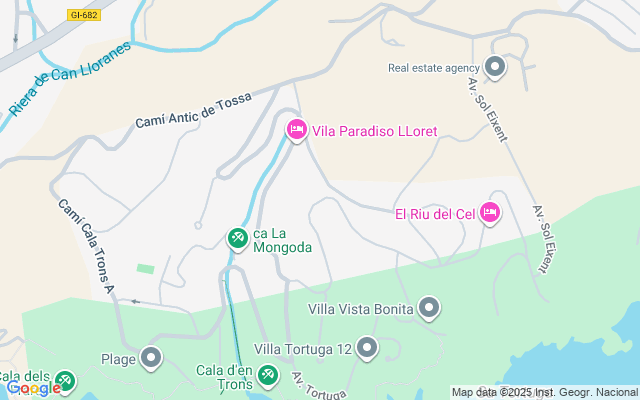Open the Villa Tortuga 12 marker

click(367, 347)
